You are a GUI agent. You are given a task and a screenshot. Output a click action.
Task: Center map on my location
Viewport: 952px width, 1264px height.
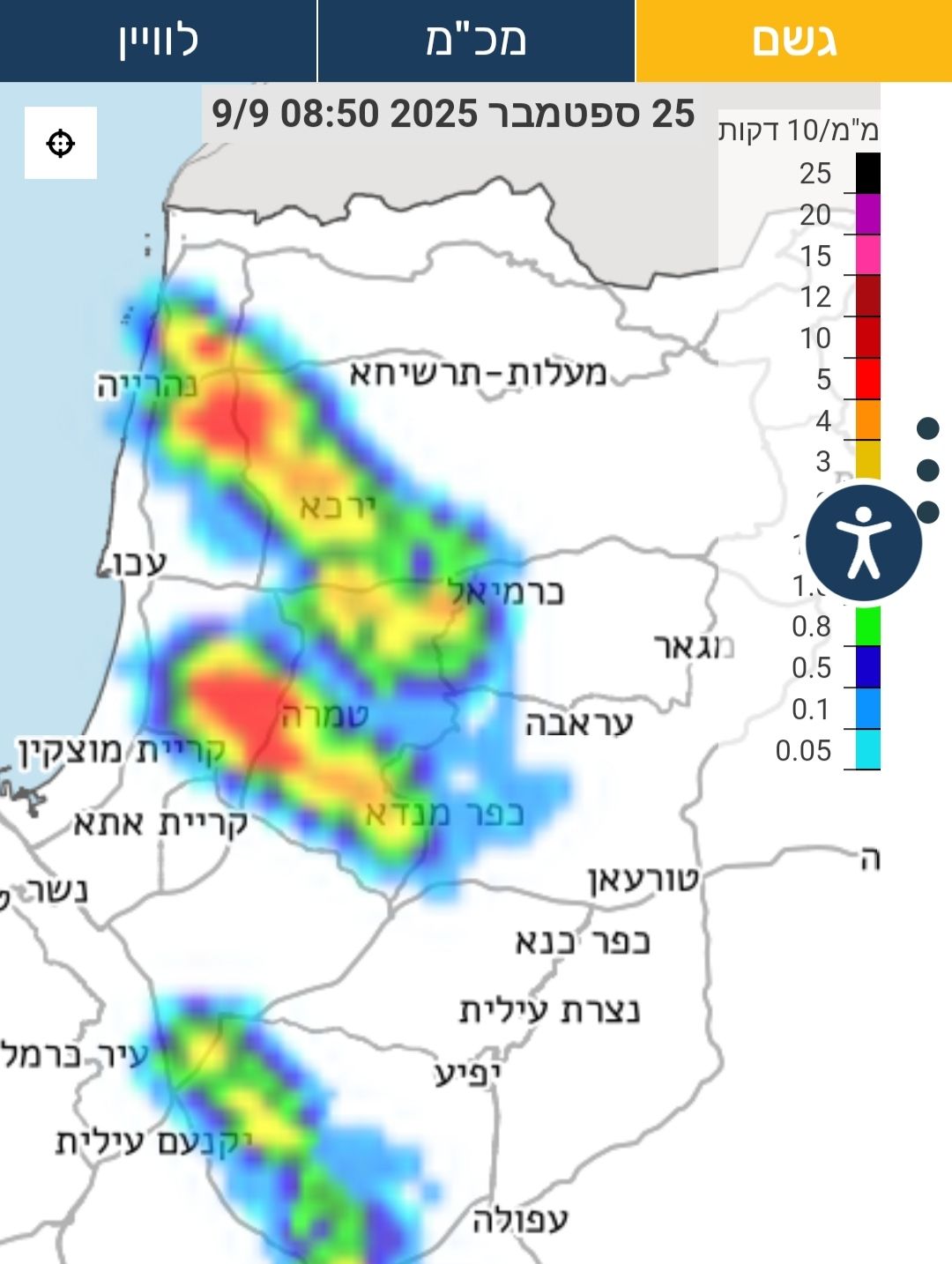click(61, 143)
